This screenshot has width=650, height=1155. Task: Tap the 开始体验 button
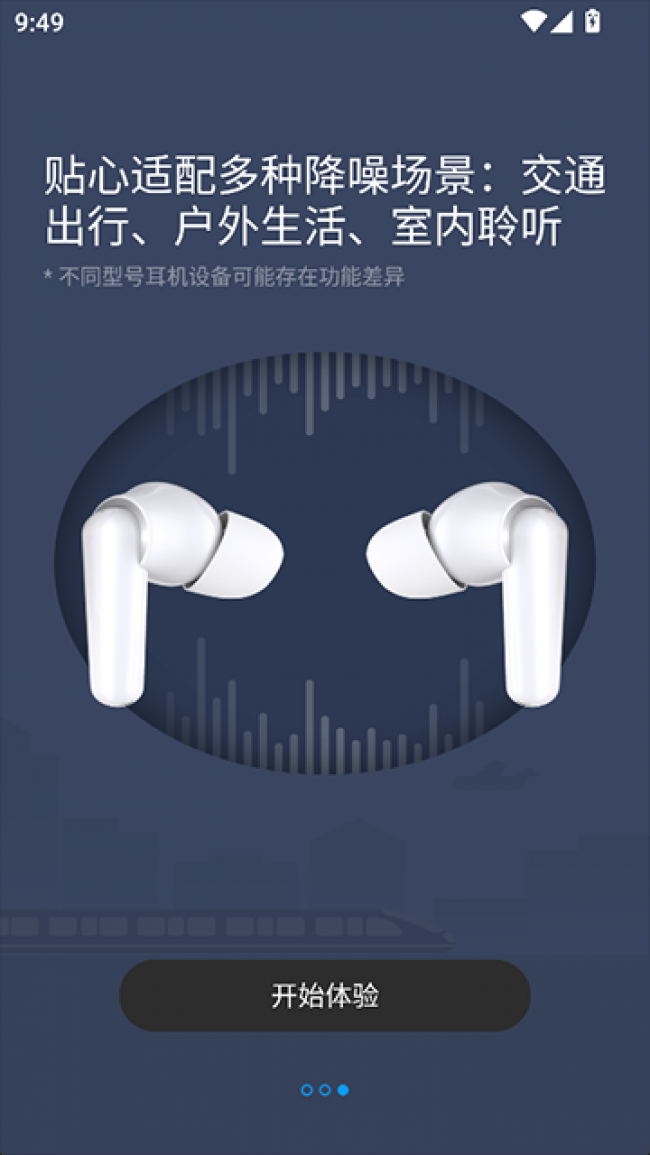pyautogui.click(x=325, y=996)
